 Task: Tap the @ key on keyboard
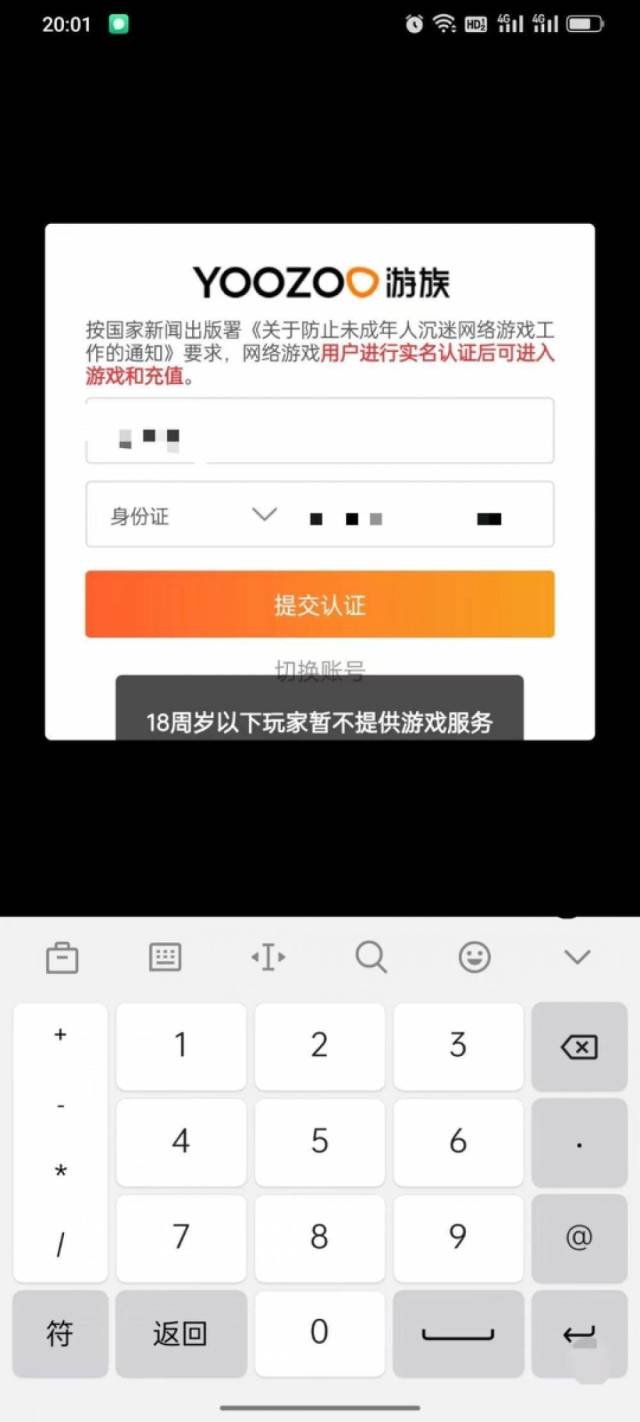click(x=579, y=1238)
